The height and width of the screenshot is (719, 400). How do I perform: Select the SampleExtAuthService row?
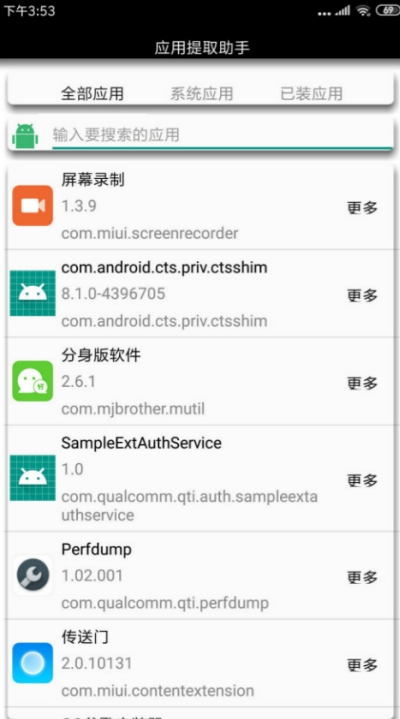(x=200, y=479)
